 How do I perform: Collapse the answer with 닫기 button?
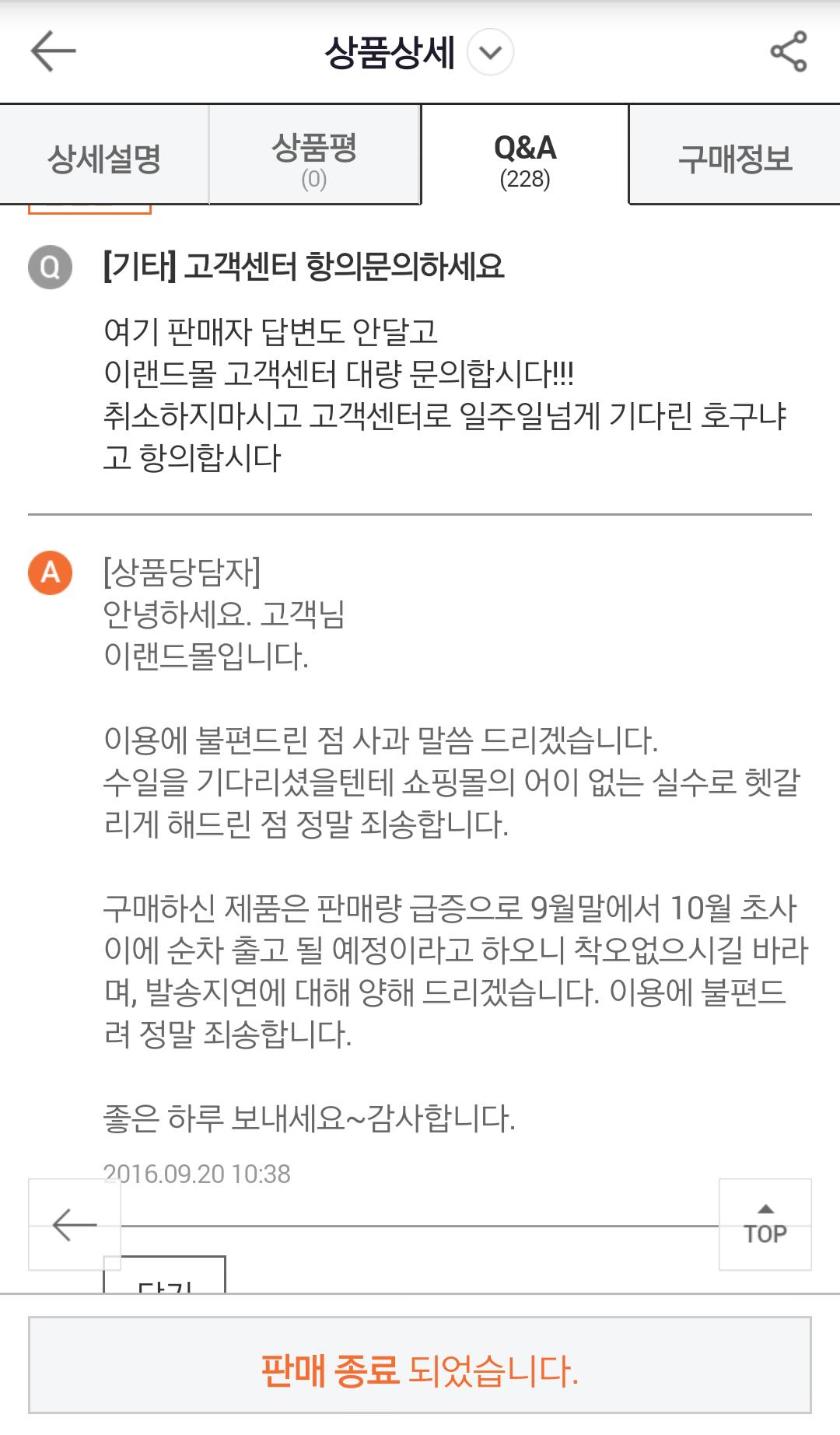click(165, 1275)
